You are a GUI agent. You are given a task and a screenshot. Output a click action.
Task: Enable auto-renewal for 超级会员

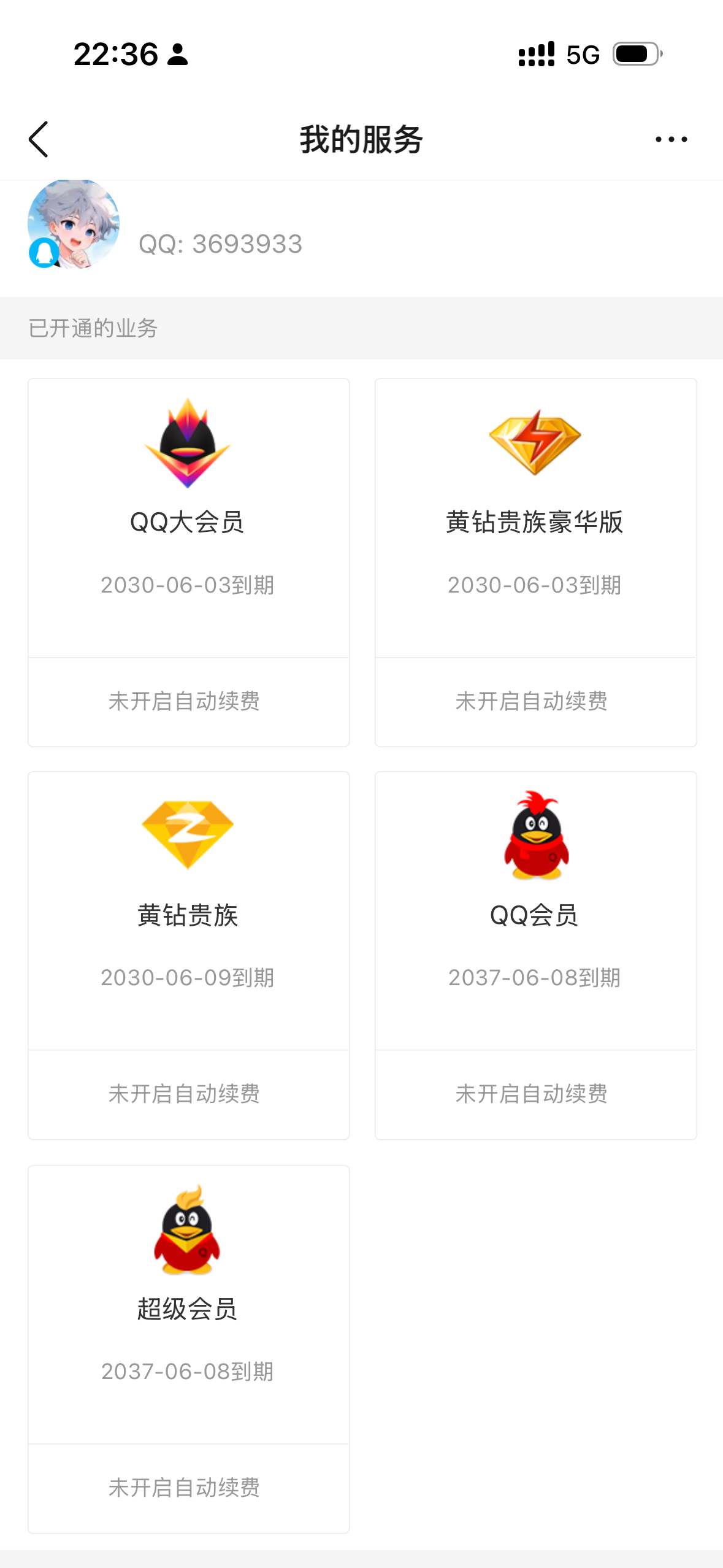pyautogui.click(x=185, y=1488)
